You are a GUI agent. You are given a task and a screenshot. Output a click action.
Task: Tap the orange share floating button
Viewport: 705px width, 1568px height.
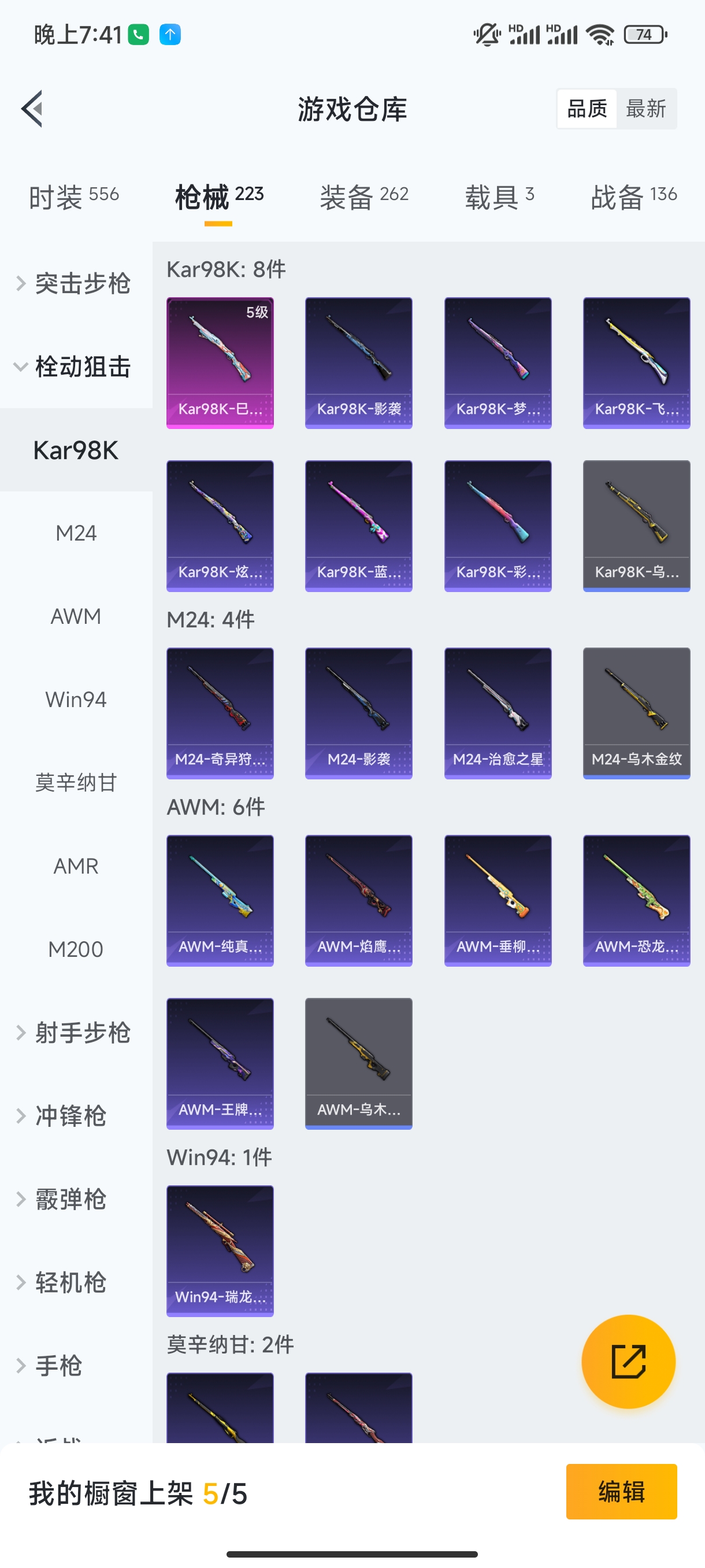(x=628, y=1362)
